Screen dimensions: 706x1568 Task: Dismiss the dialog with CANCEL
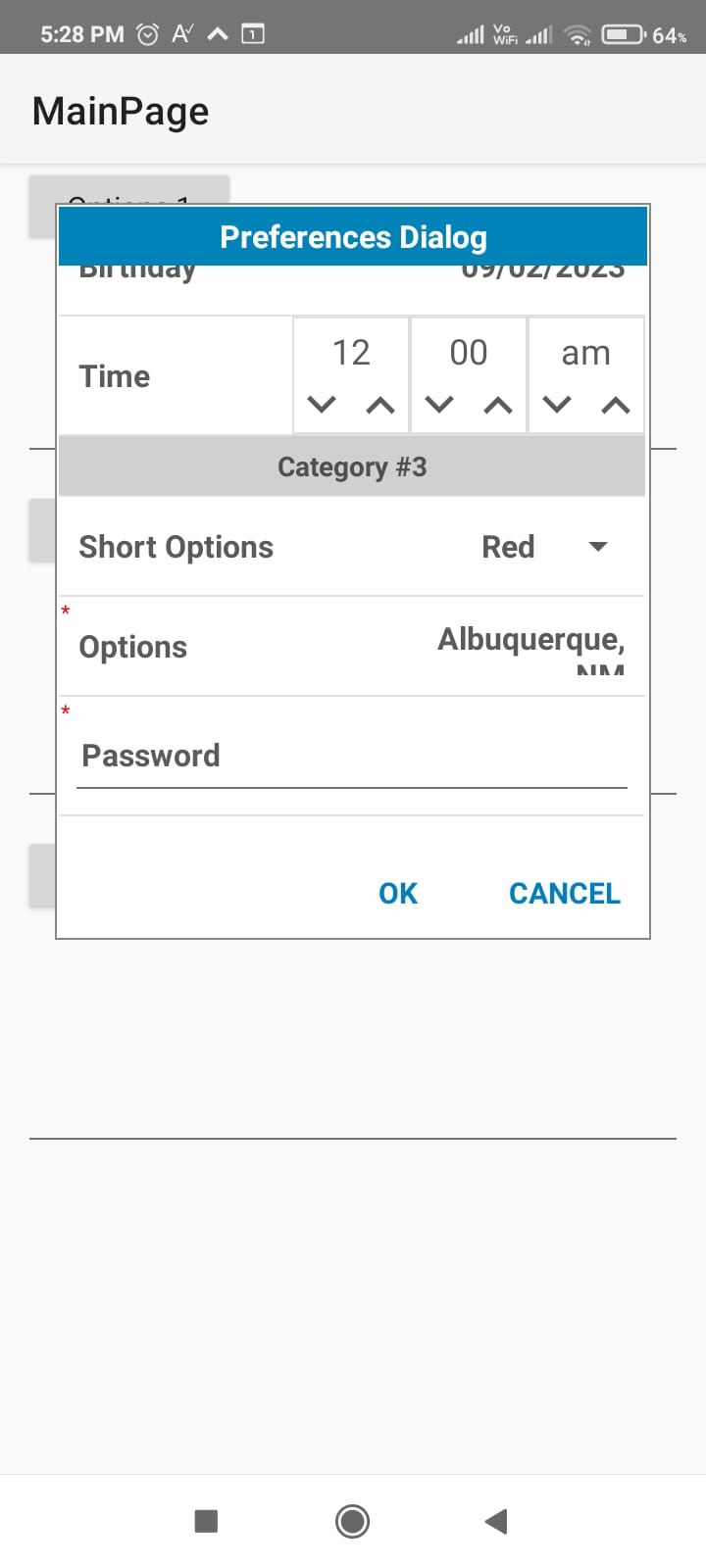[x=564, y=894]
